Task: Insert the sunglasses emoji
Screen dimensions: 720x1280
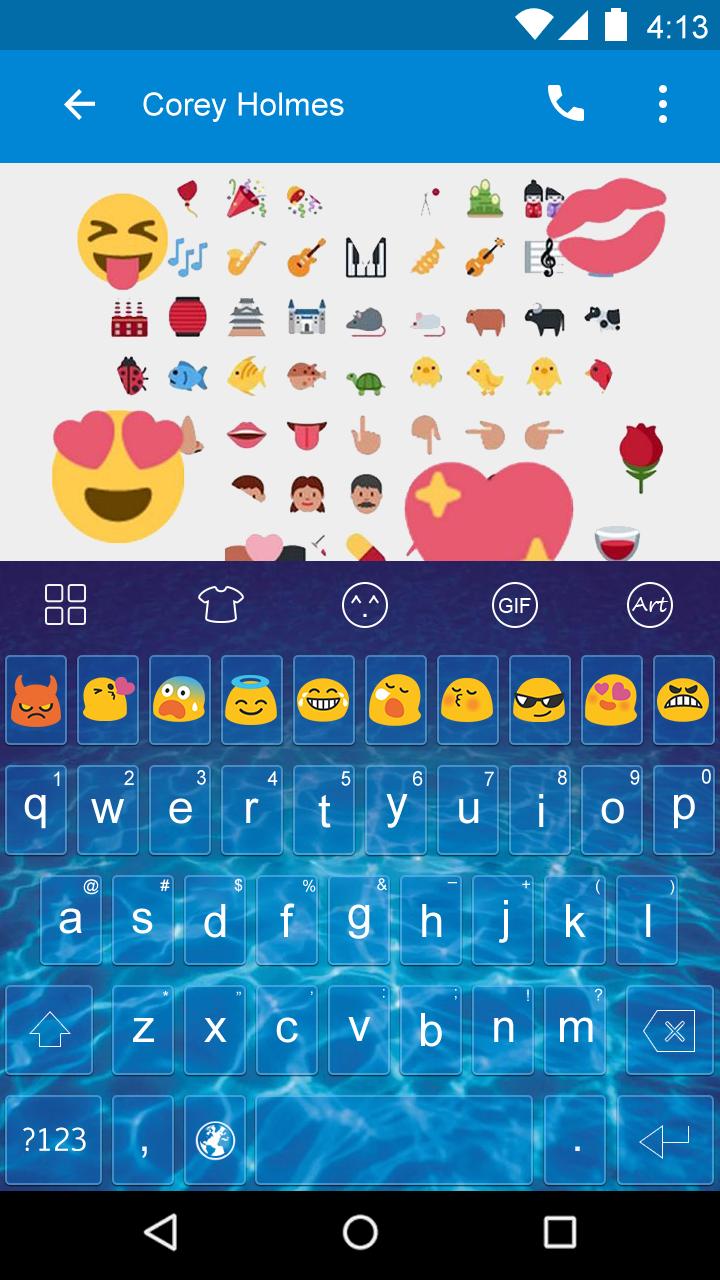Action: coord(539,700)
